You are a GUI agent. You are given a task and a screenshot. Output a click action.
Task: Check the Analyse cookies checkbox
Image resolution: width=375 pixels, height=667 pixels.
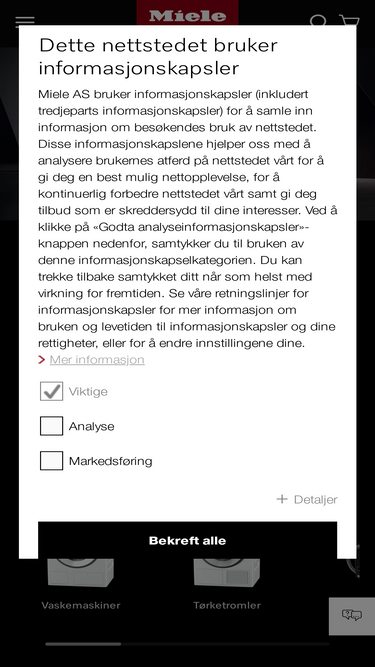(51, 426)
